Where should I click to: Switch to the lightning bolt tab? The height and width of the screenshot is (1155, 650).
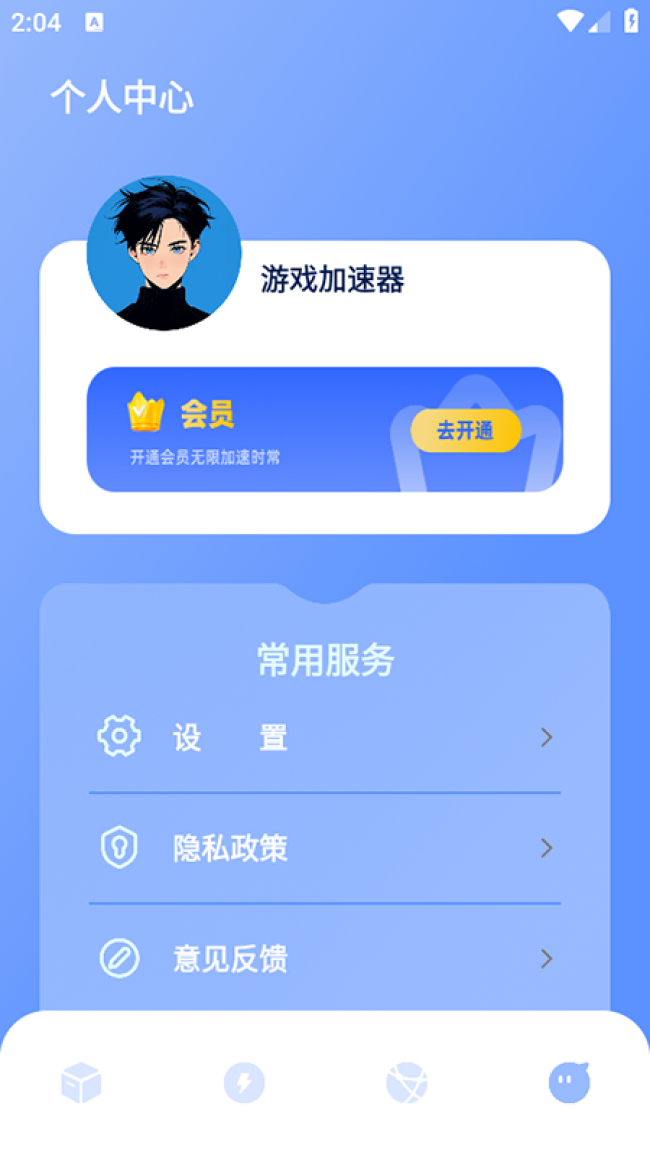244,1083
